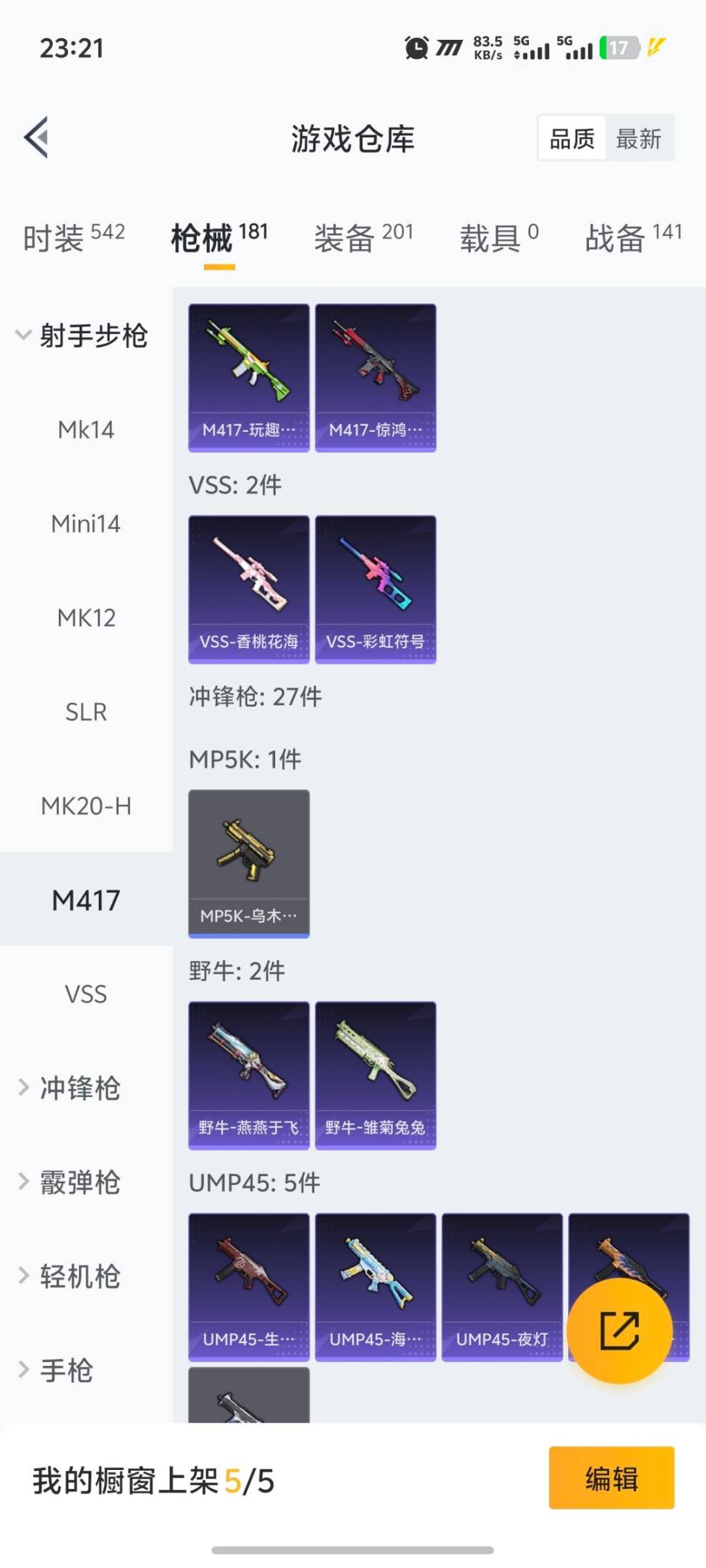
Task: Switch to the 时装 tab
Action: pos(73,237)
